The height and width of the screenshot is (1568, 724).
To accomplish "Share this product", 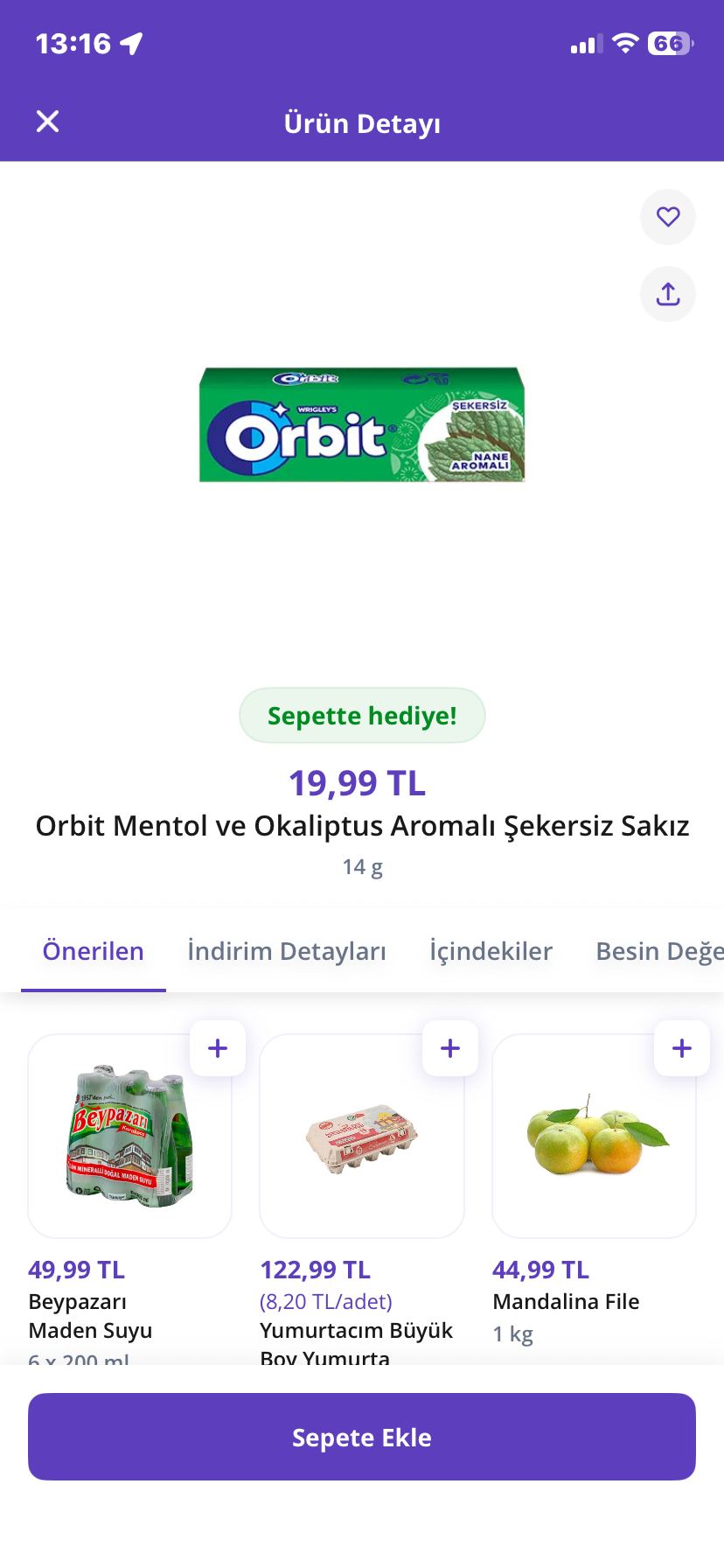I will pos(668,294).
